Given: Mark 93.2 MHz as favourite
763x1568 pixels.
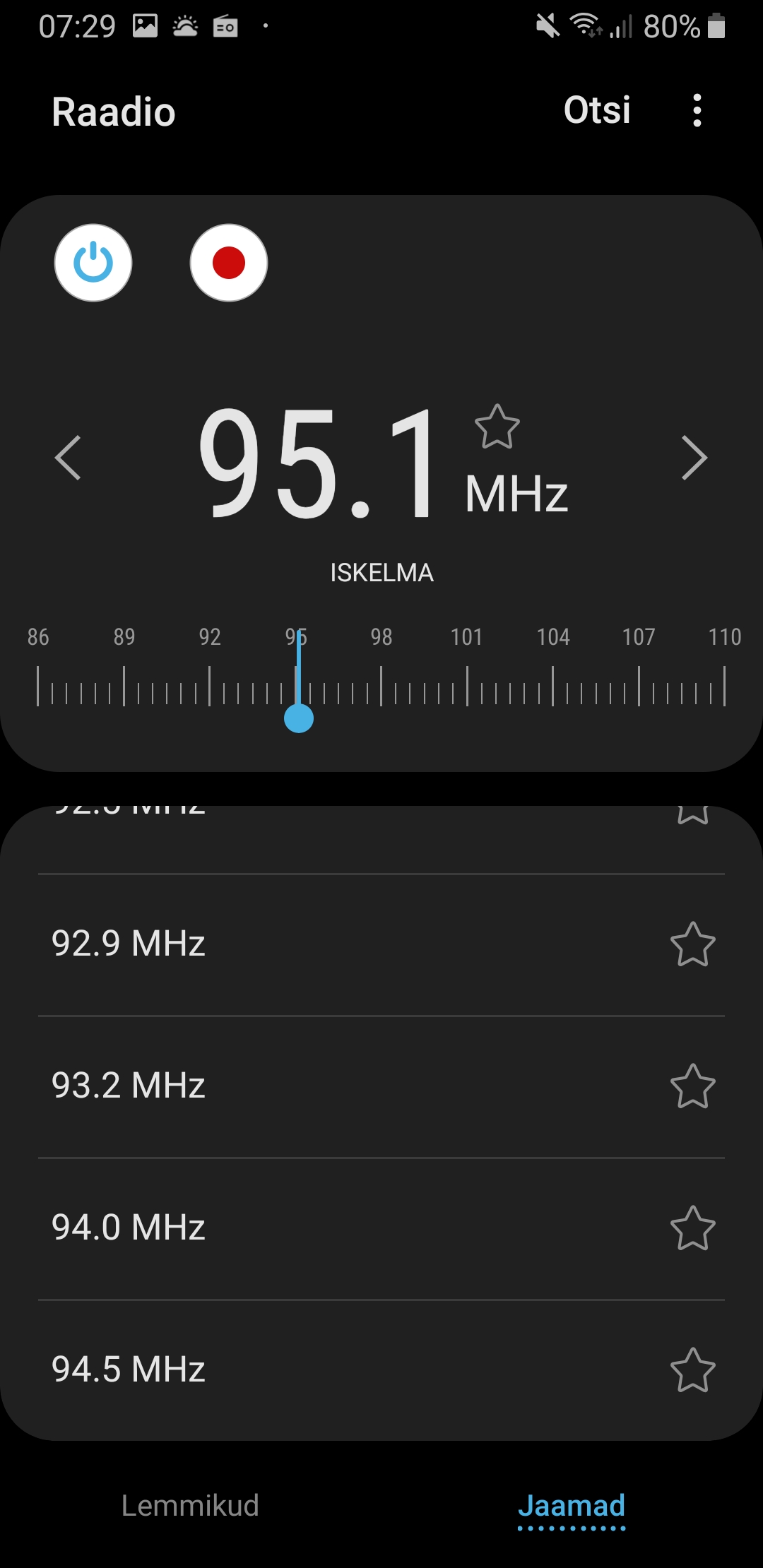Looking at the screenshot, I should click(x=692, y=1086).
